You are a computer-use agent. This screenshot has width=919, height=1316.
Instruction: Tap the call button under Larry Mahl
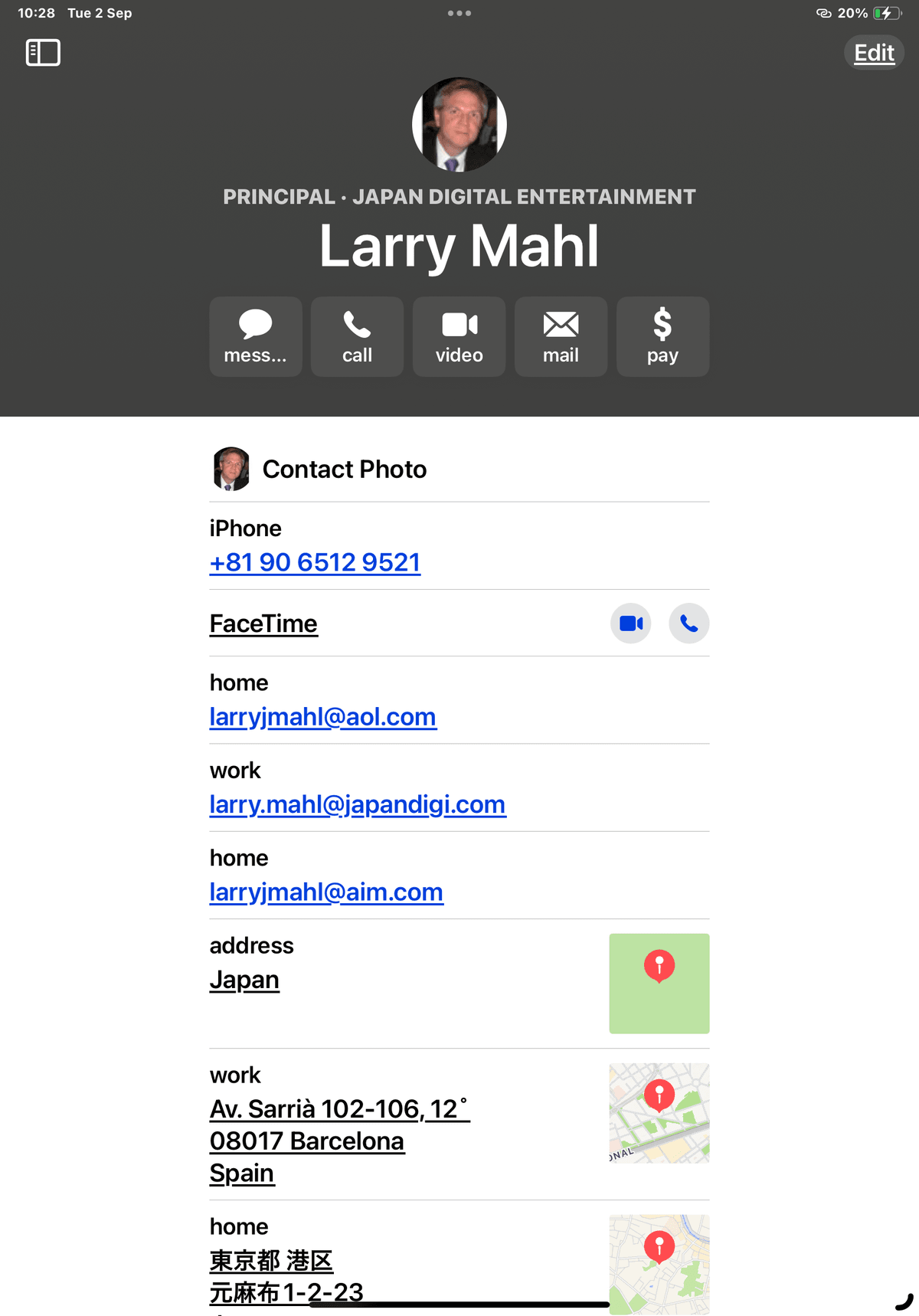(357, 336)
